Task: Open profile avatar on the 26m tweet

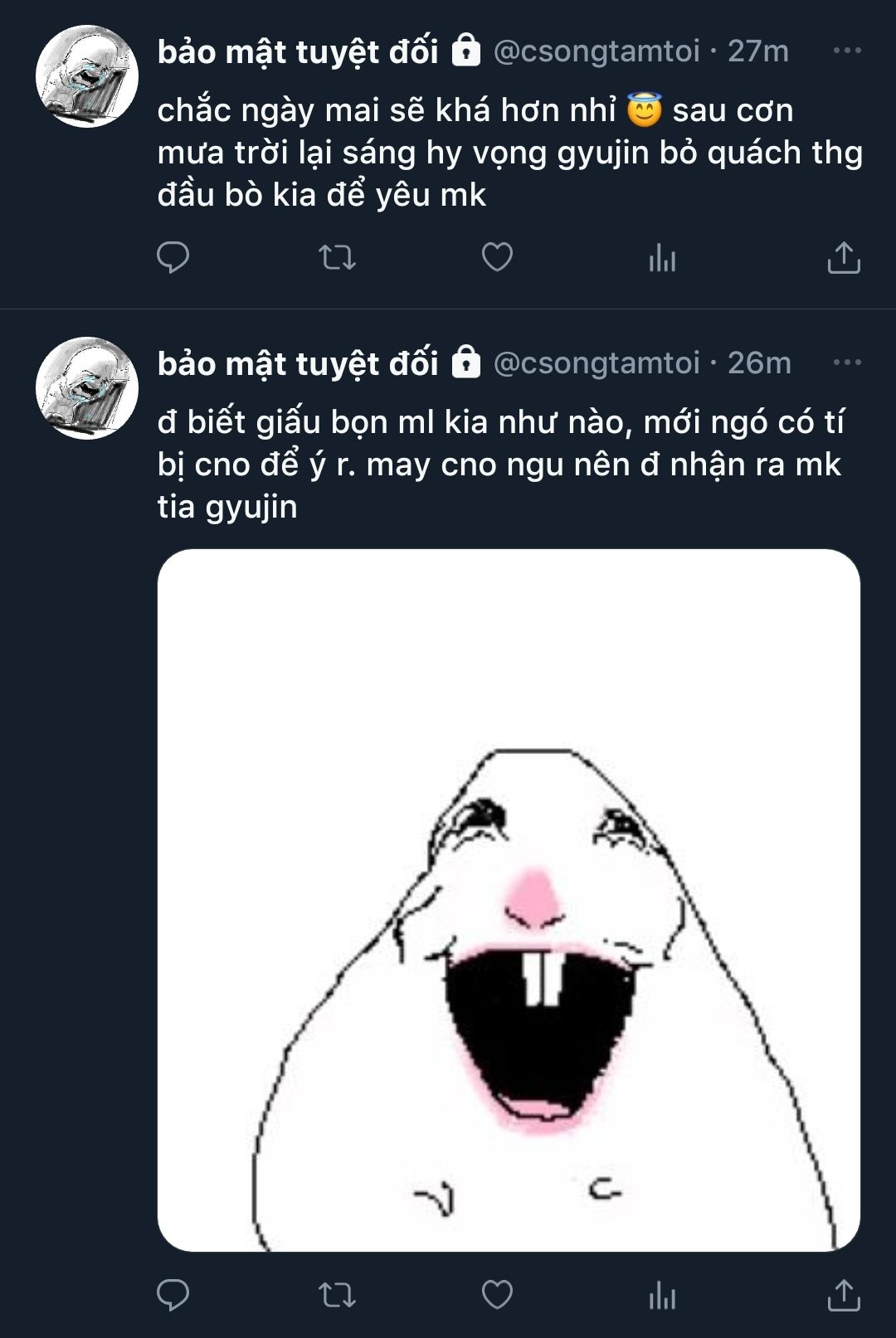Action: tap(87, 388)
